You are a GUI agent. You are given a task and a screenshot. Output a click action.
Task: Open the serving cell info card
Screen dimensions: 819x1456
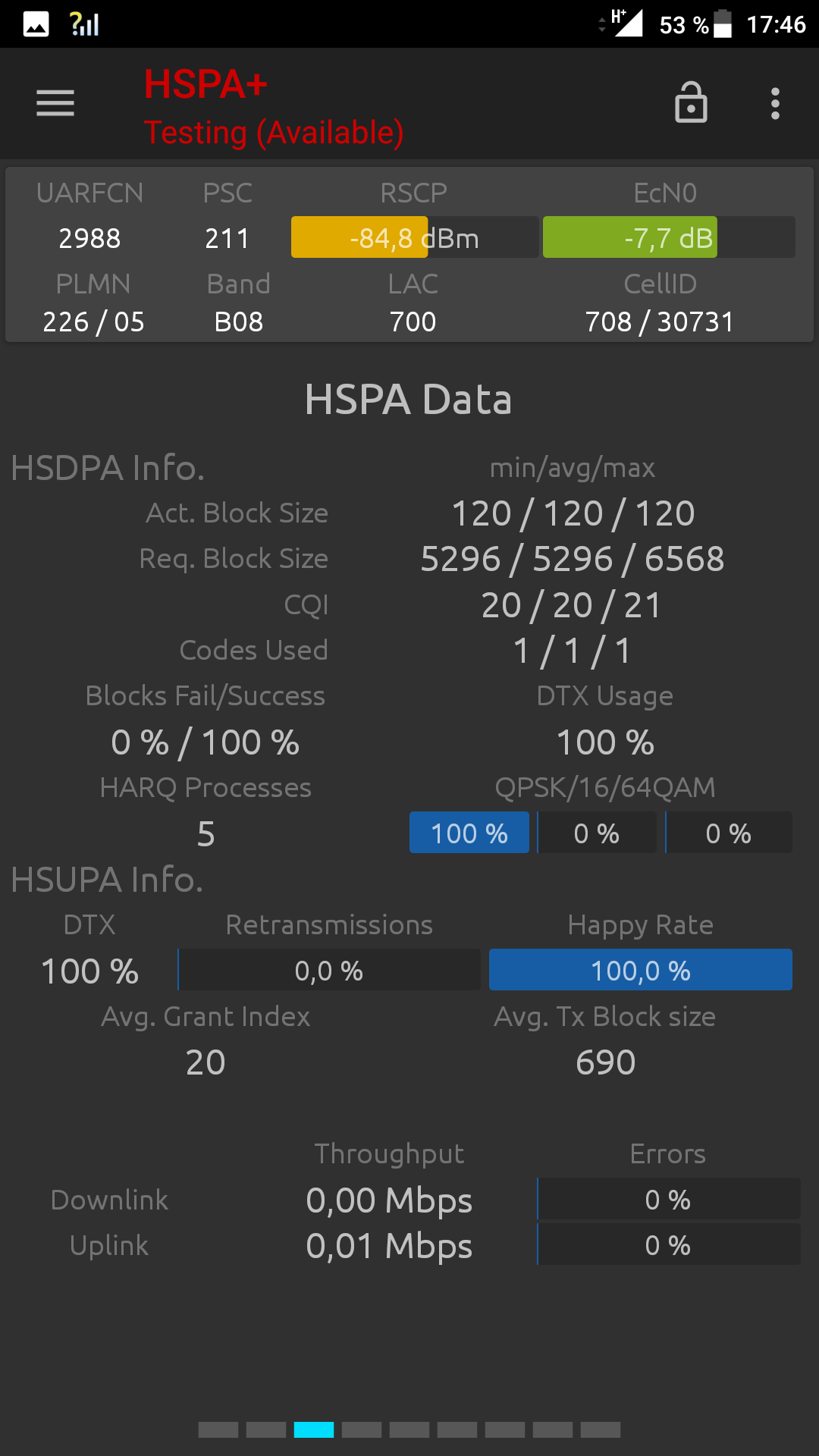pyautogui.click(x=409, y=255)
